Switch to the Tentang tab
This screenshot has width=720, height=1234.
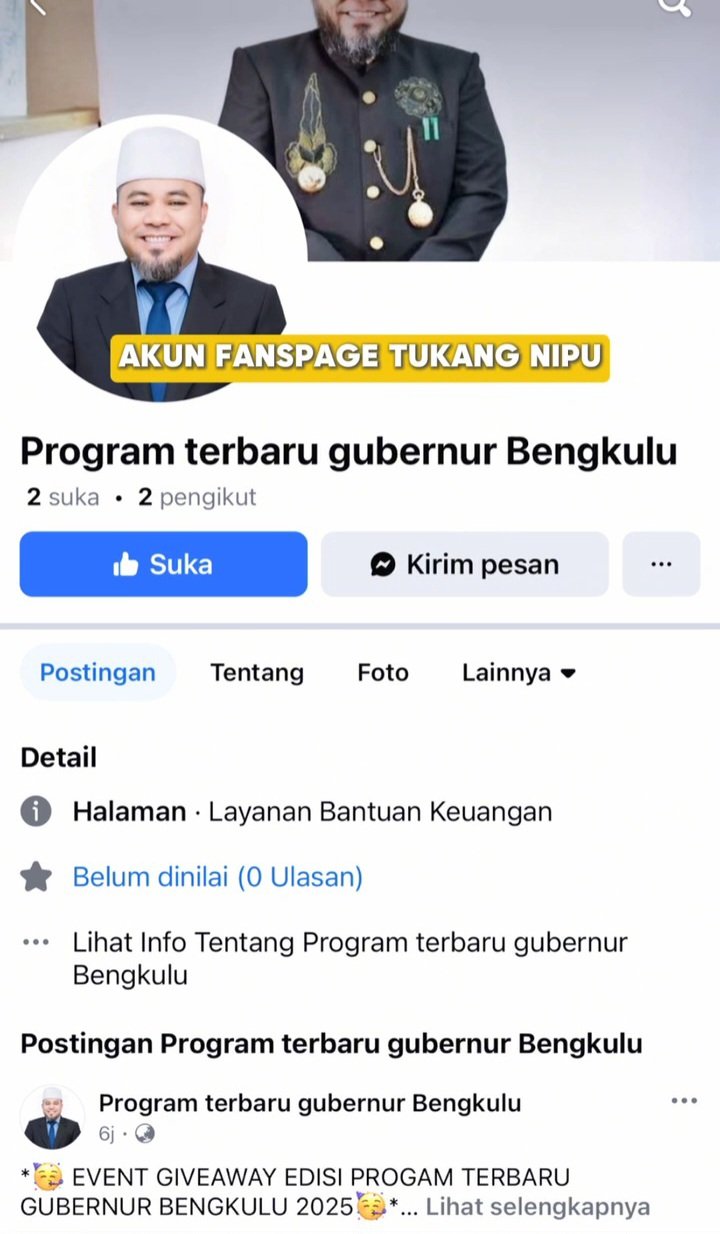(x=256, y=672)
